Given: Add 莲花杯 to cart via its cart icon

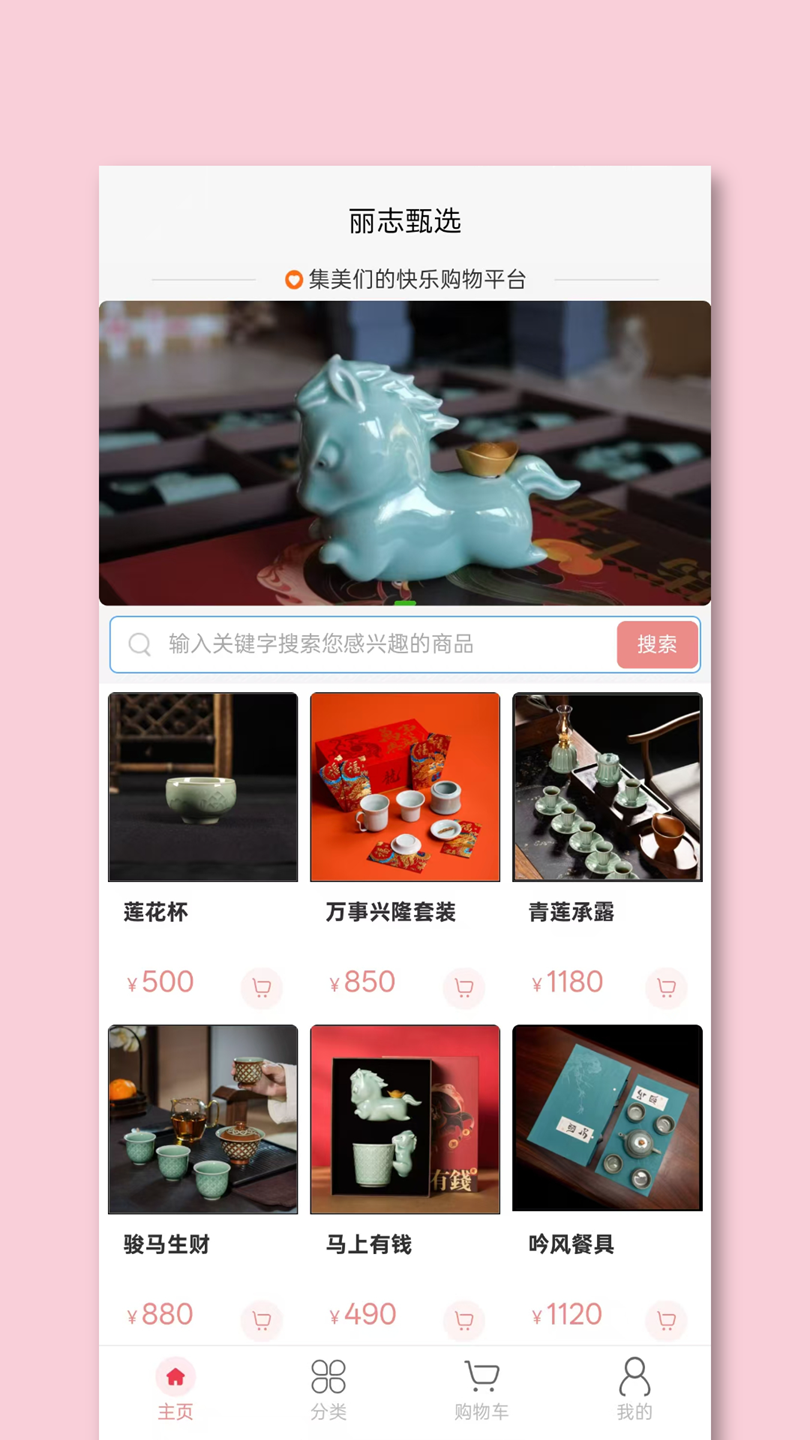Looking at the screenshot, I should [x=262, y=988].
